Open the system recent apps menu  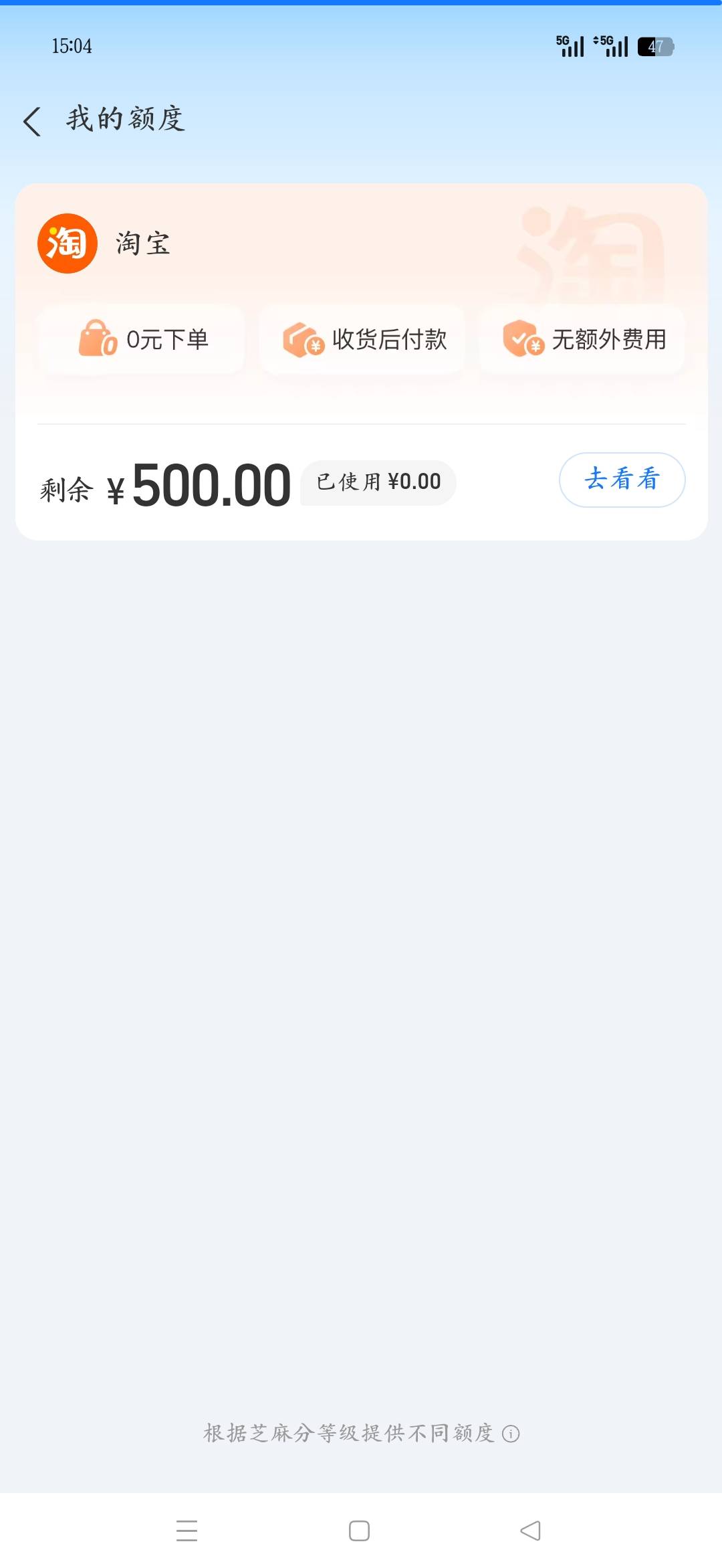click(x=187, y=1531)
